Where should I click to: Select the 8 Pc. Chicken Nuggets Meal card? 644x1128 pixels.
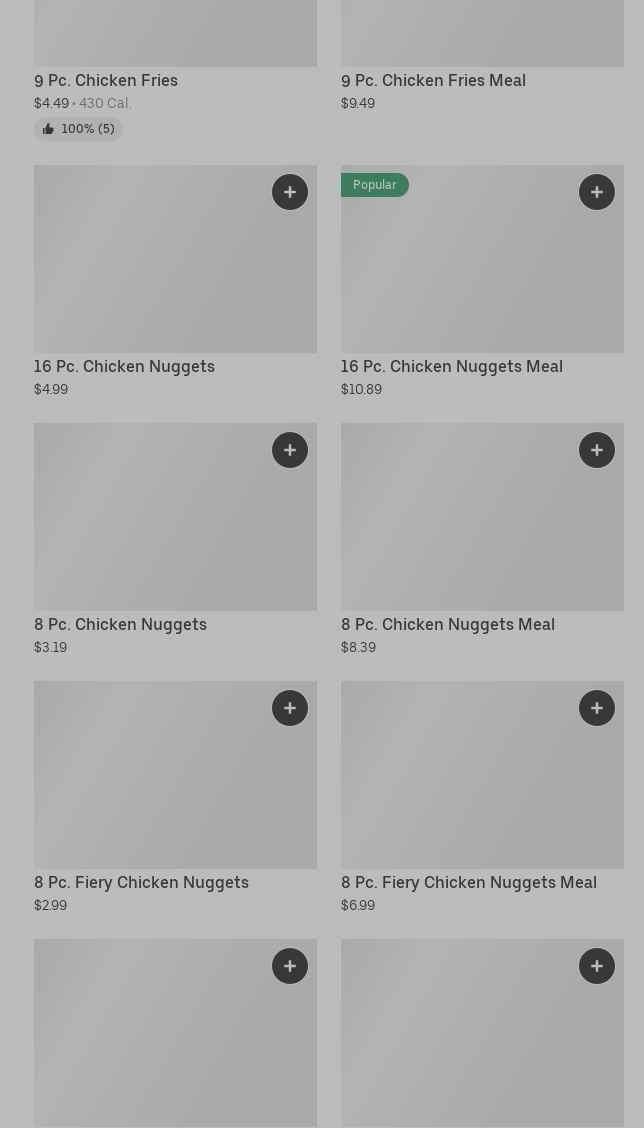click(447, 624)
